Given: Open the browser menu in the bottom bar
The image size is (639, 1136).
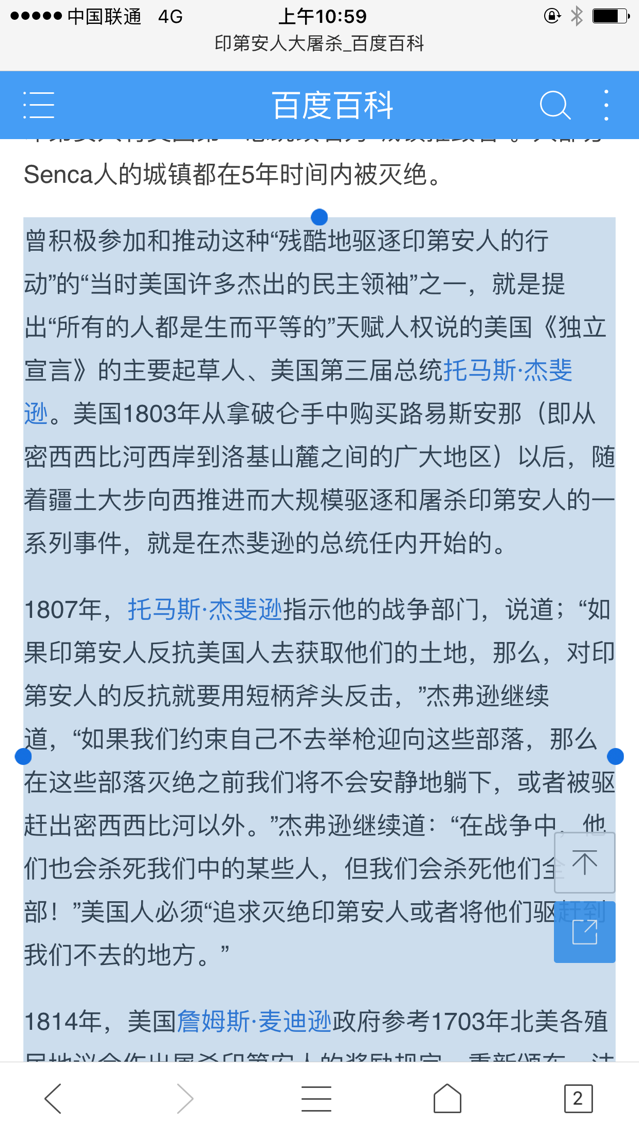Looking at the screenshot, I should (x=316, y=1099).
